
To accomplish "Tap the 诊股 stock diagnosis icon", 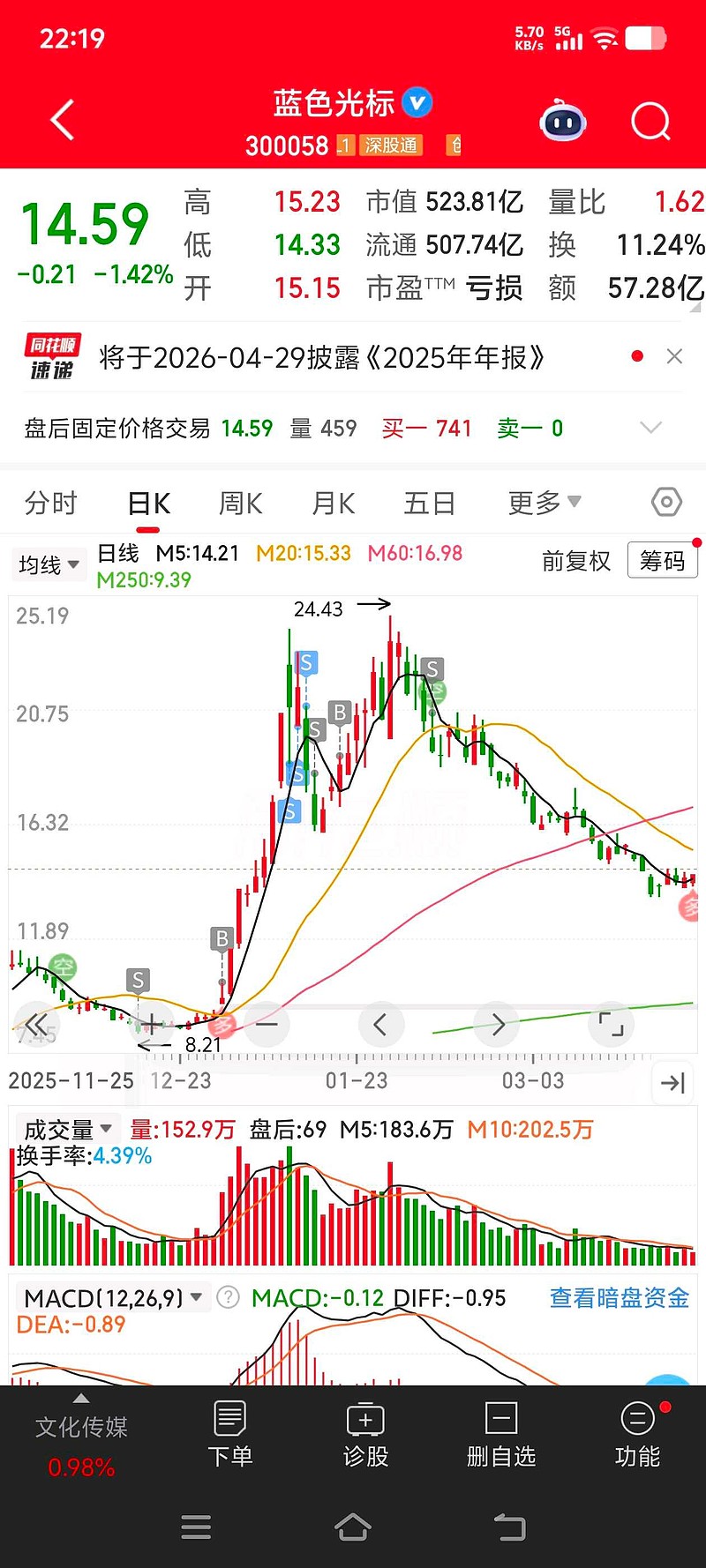I will pyautogui.click(x=365, y=1433).
